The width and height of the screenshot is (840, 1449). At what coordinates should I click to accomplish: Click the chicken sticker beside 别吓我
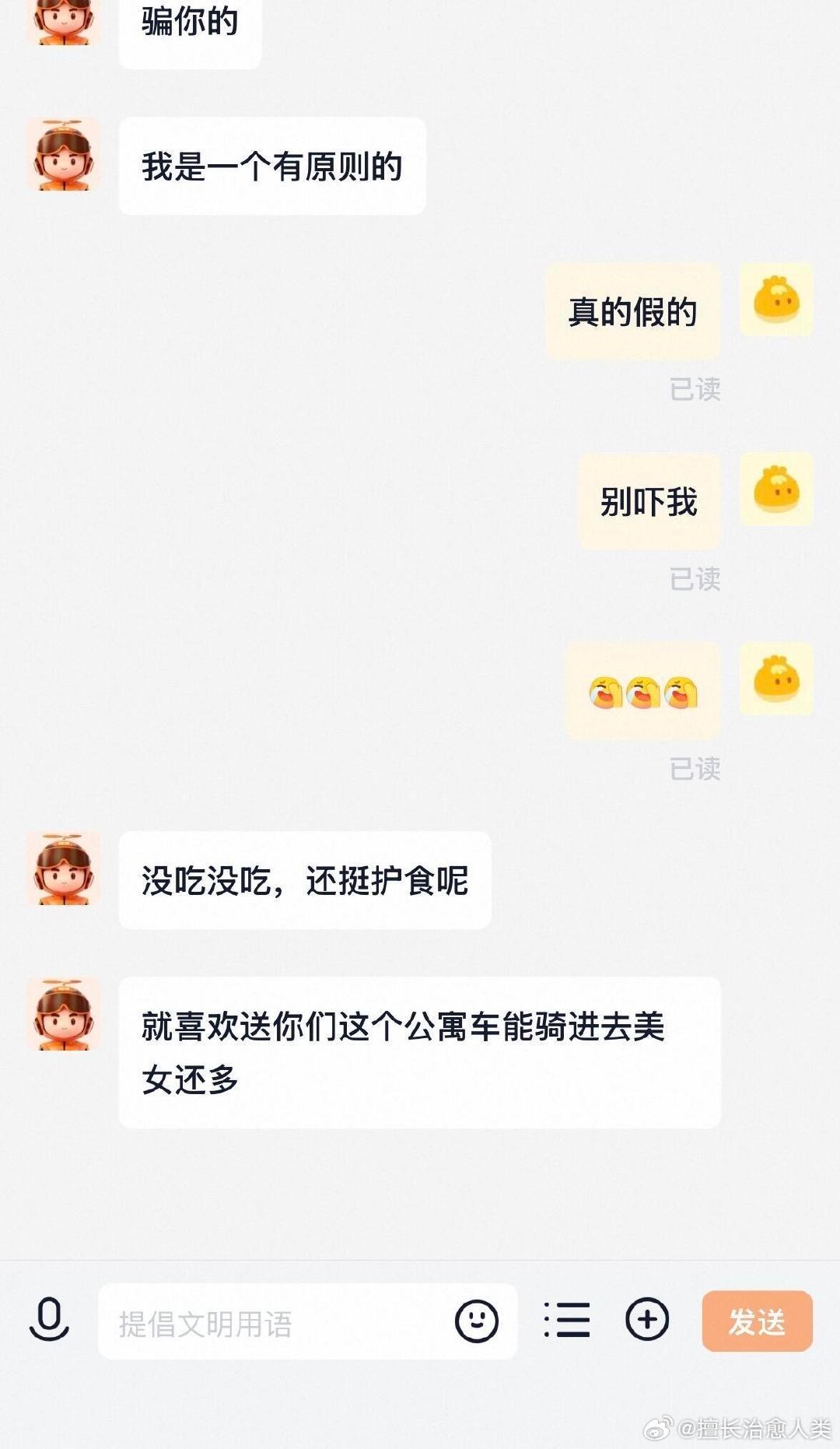tap(775, 490)
